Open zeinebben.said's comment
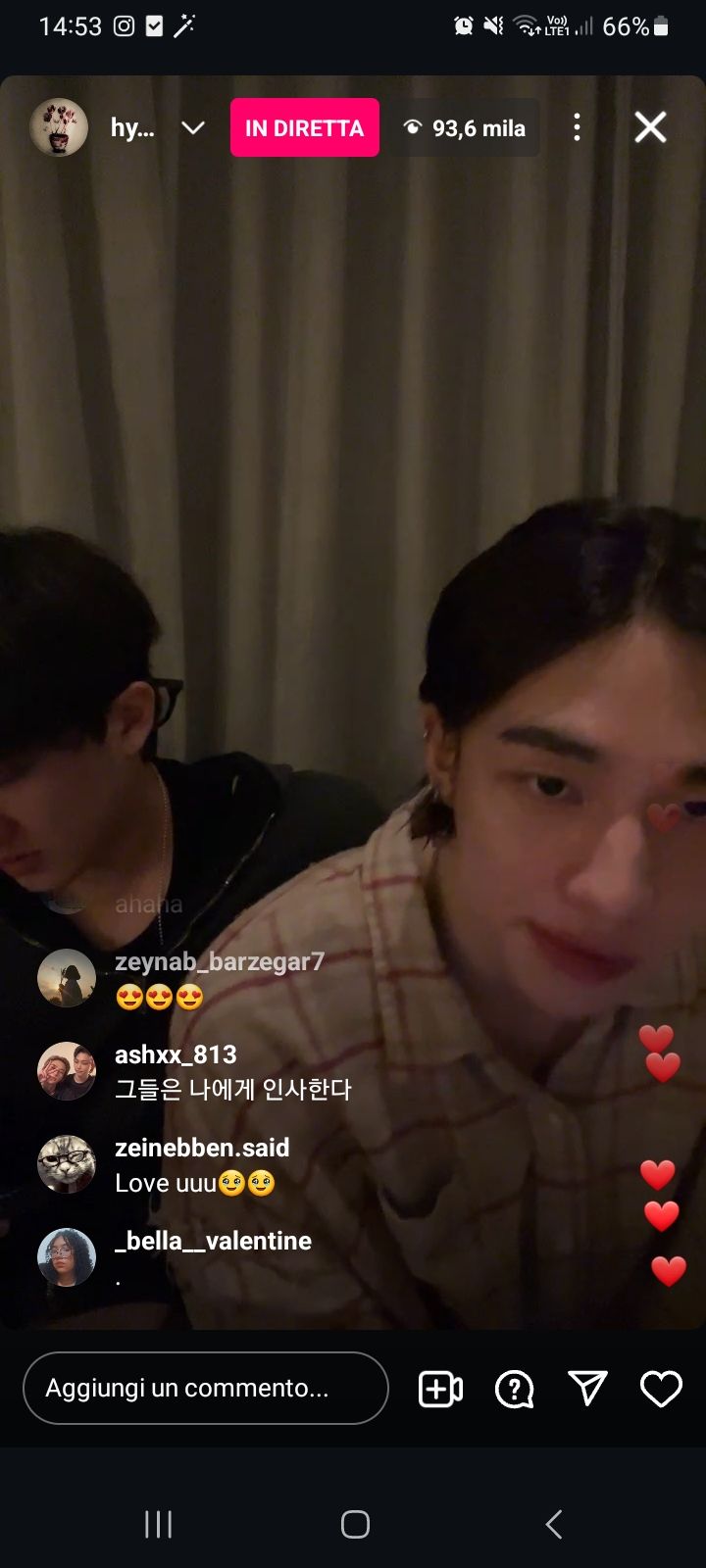Viewport: 706px width, 1568px height. [x=201, y=1165]
